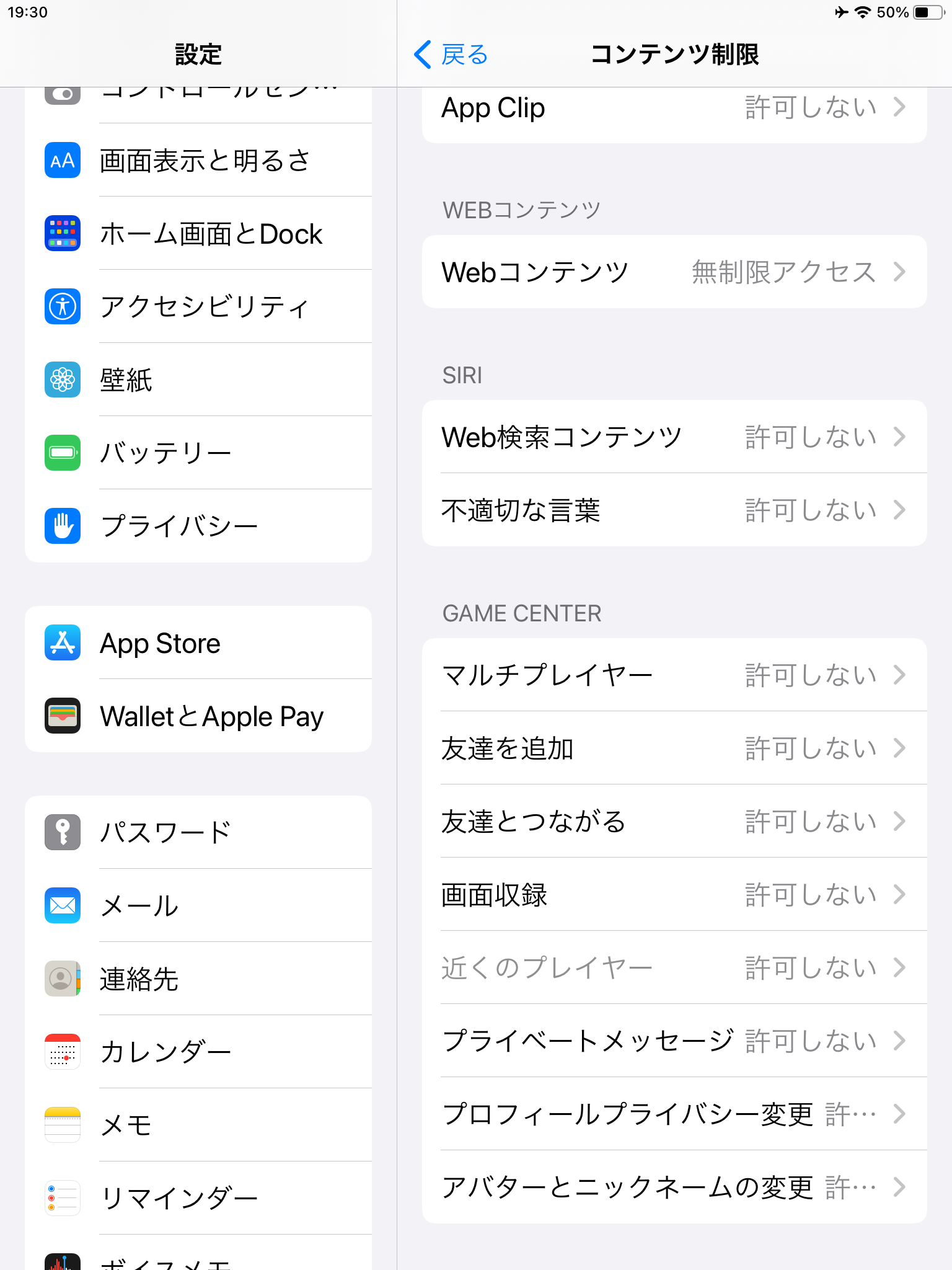This screenshot has height=1270, width=952.
Task: Open プロフィールプライバシー変更 setting
Action: [674, 1114]
